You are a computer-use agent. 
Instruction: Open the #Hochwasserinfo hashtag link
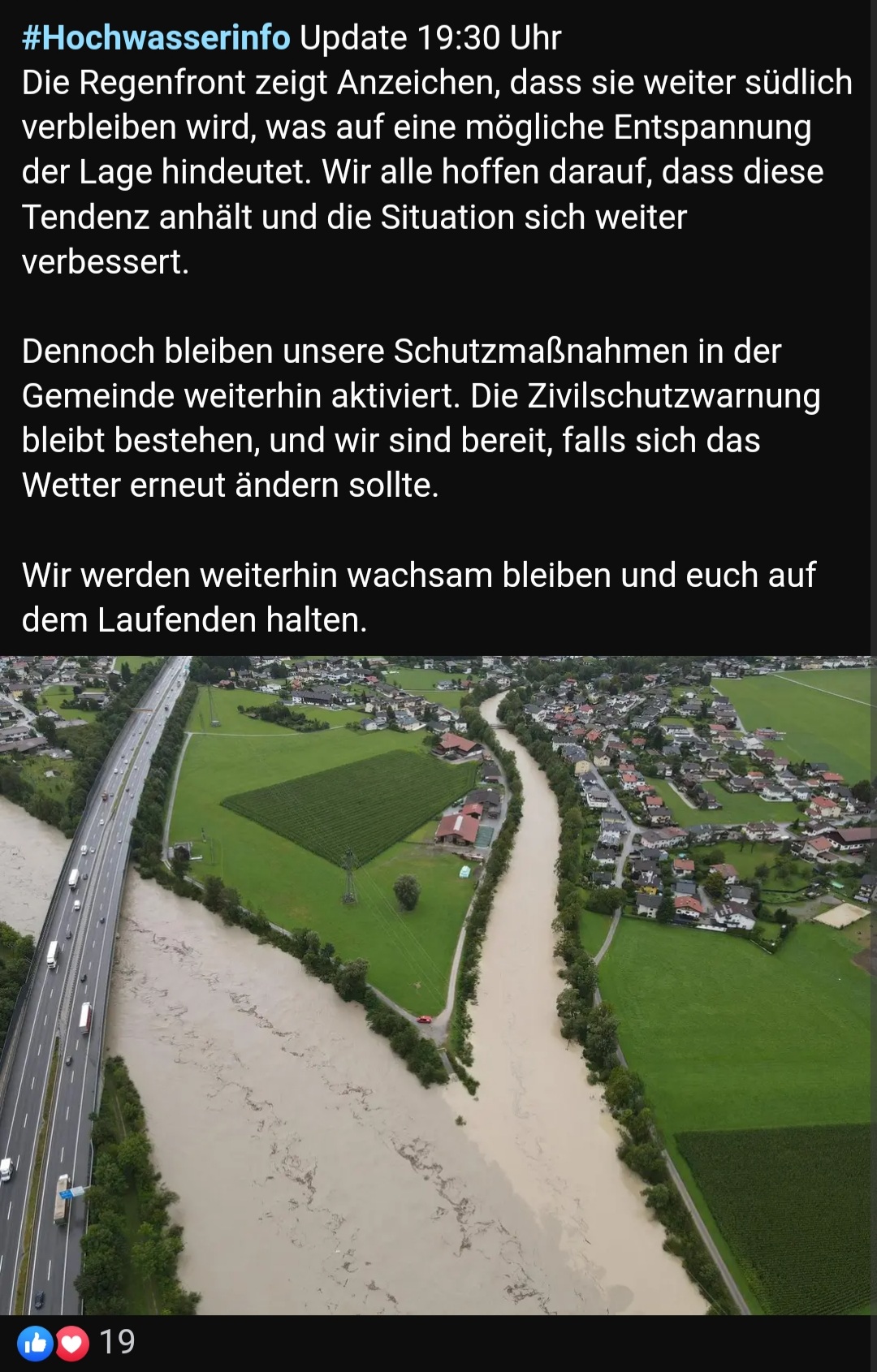click(155, 38)
